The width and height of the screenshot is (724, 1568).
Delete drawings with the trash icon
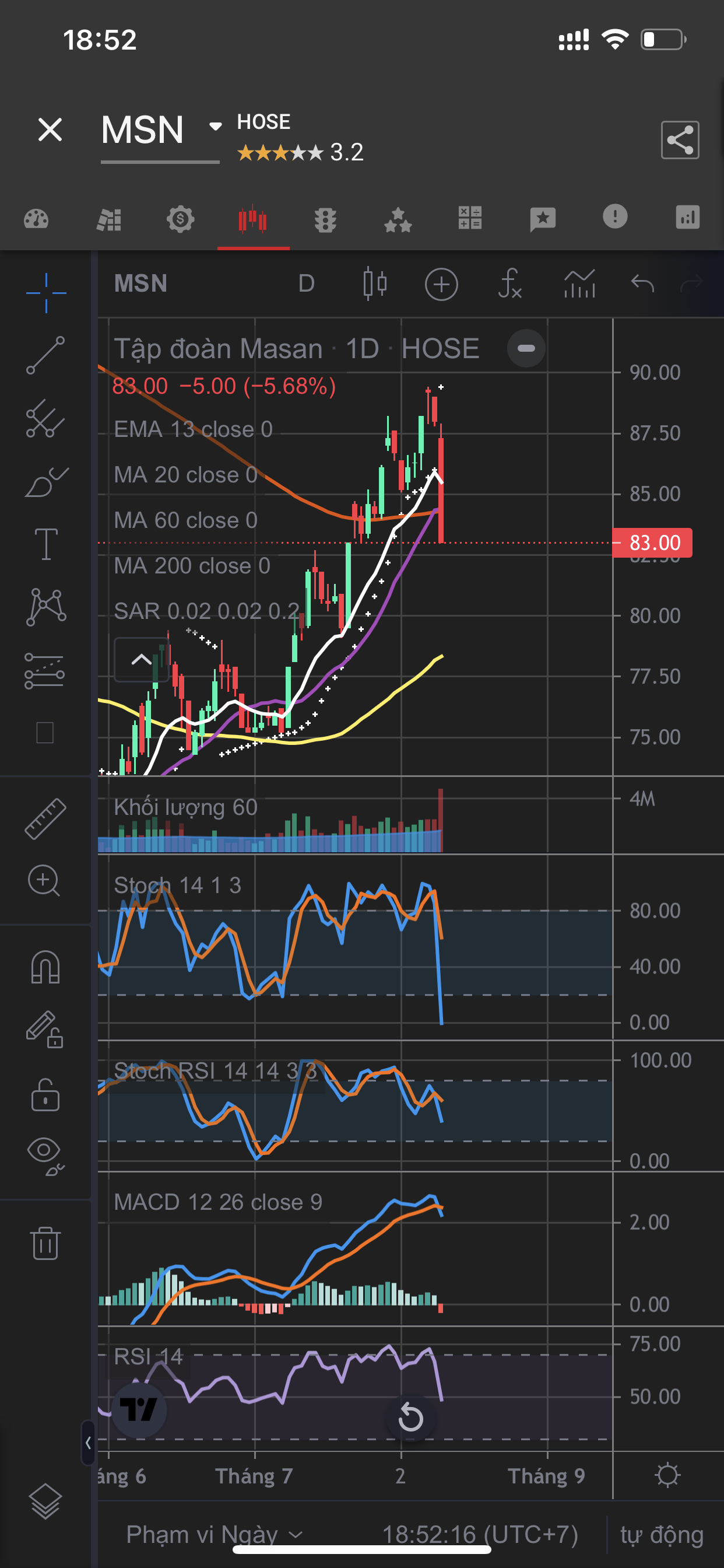pyautogui.click(x=45, y=1243)
